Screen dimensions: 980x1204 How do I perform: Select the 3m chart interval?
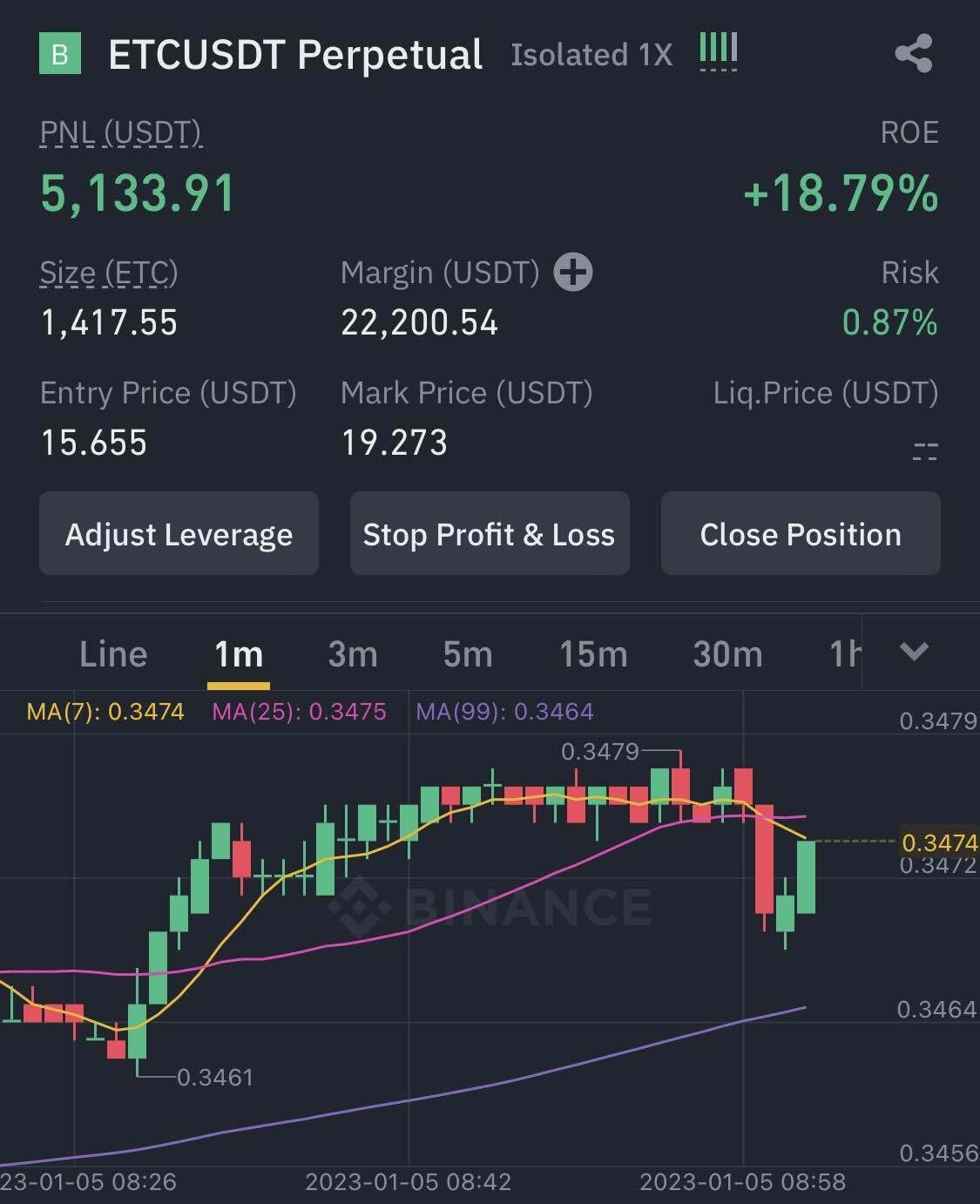pos(353,654)
